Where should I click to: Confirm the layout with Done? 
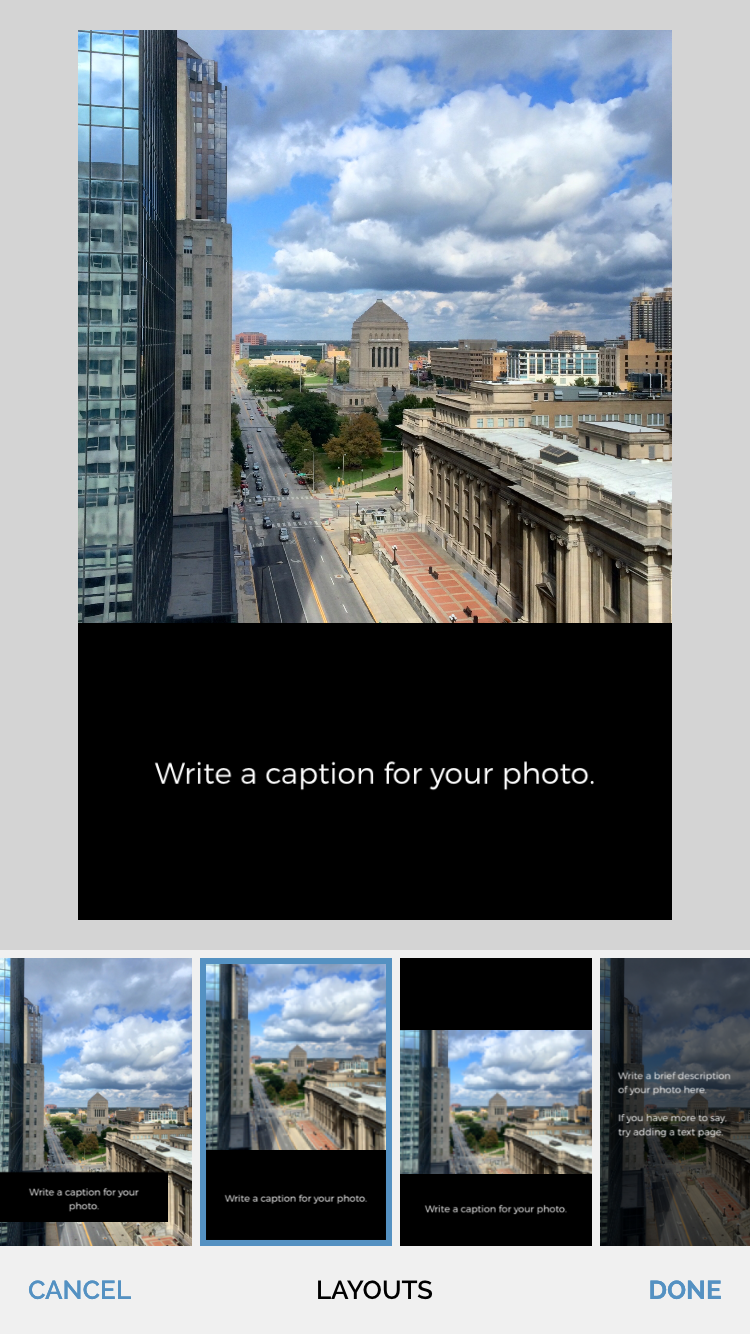685,1290
